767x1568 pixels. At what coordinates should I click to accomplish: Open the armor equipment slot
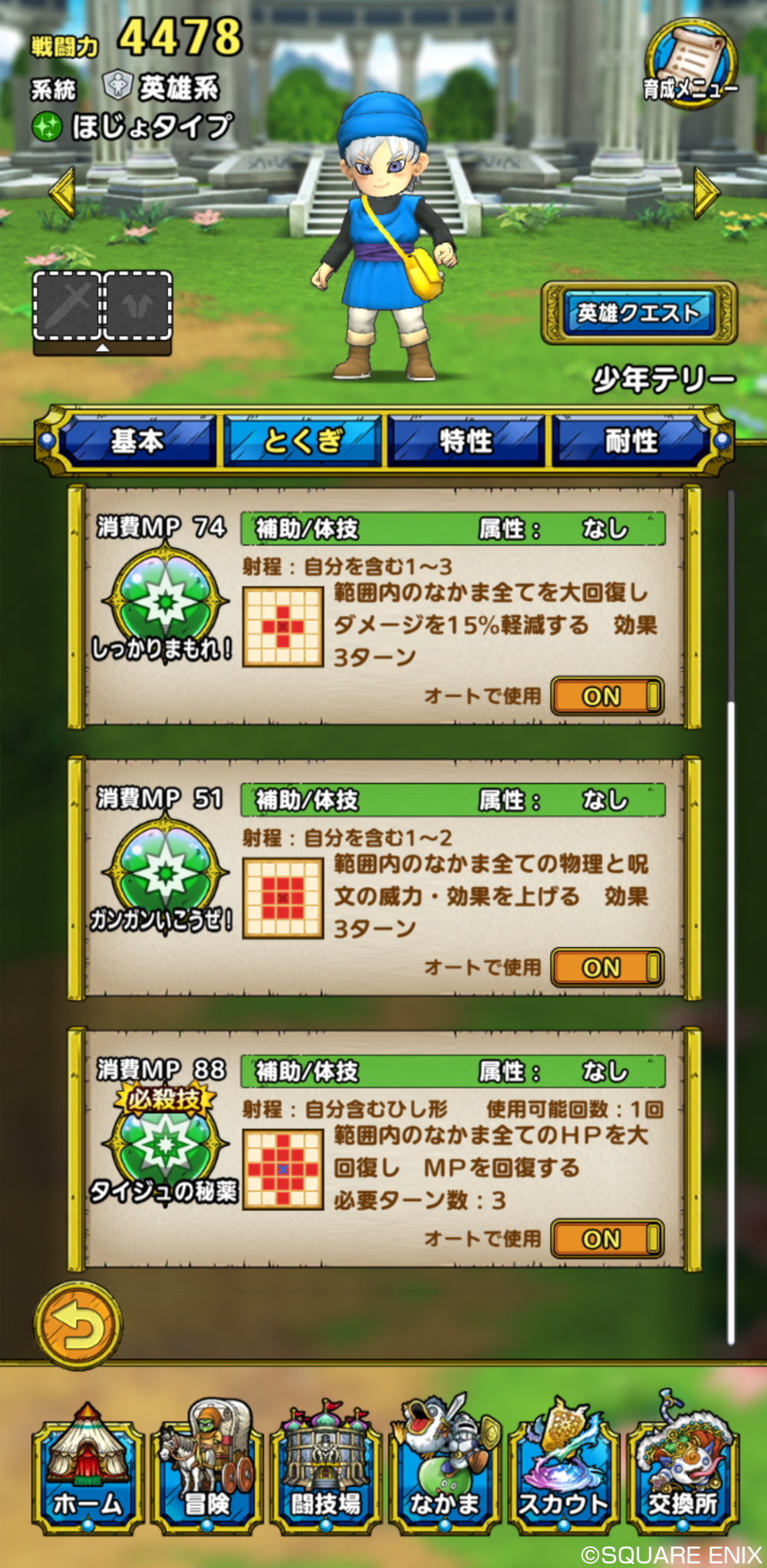138,305
